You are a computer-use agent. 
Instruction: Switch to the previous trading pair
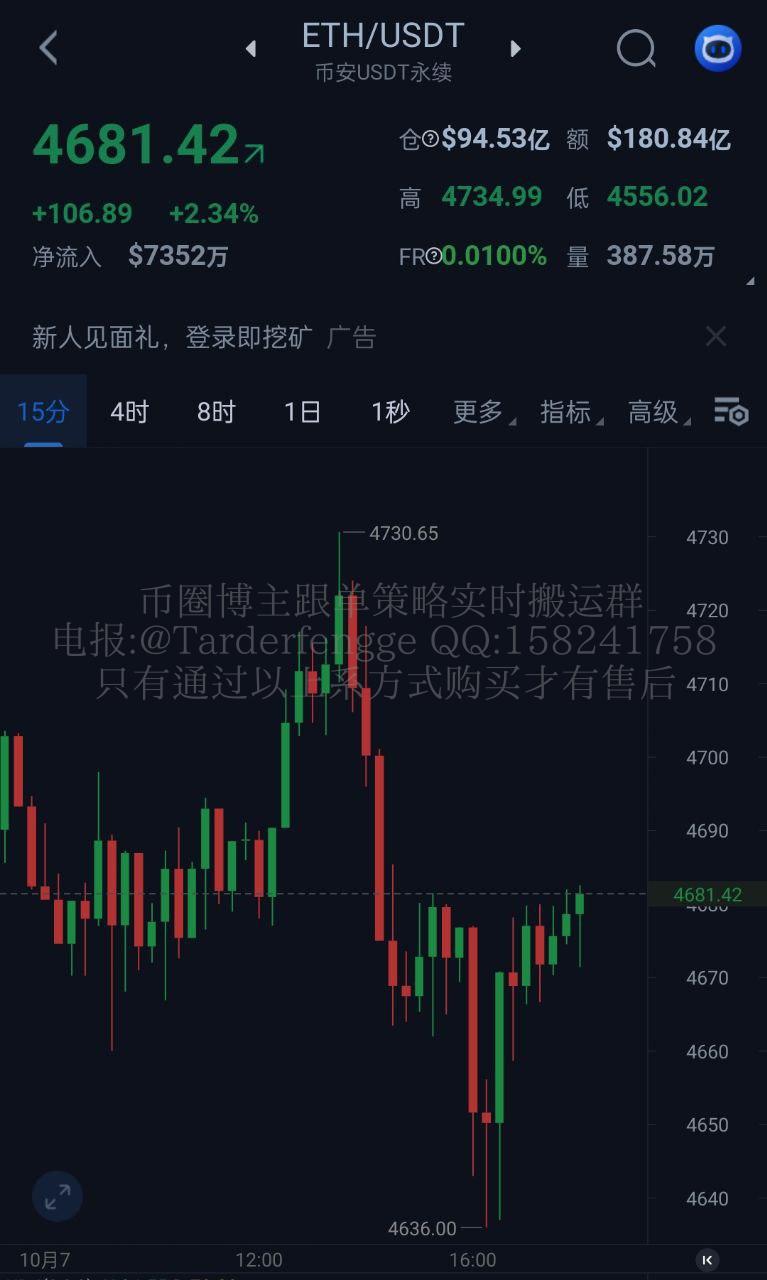pyautogui.click(x=251, y=48)
